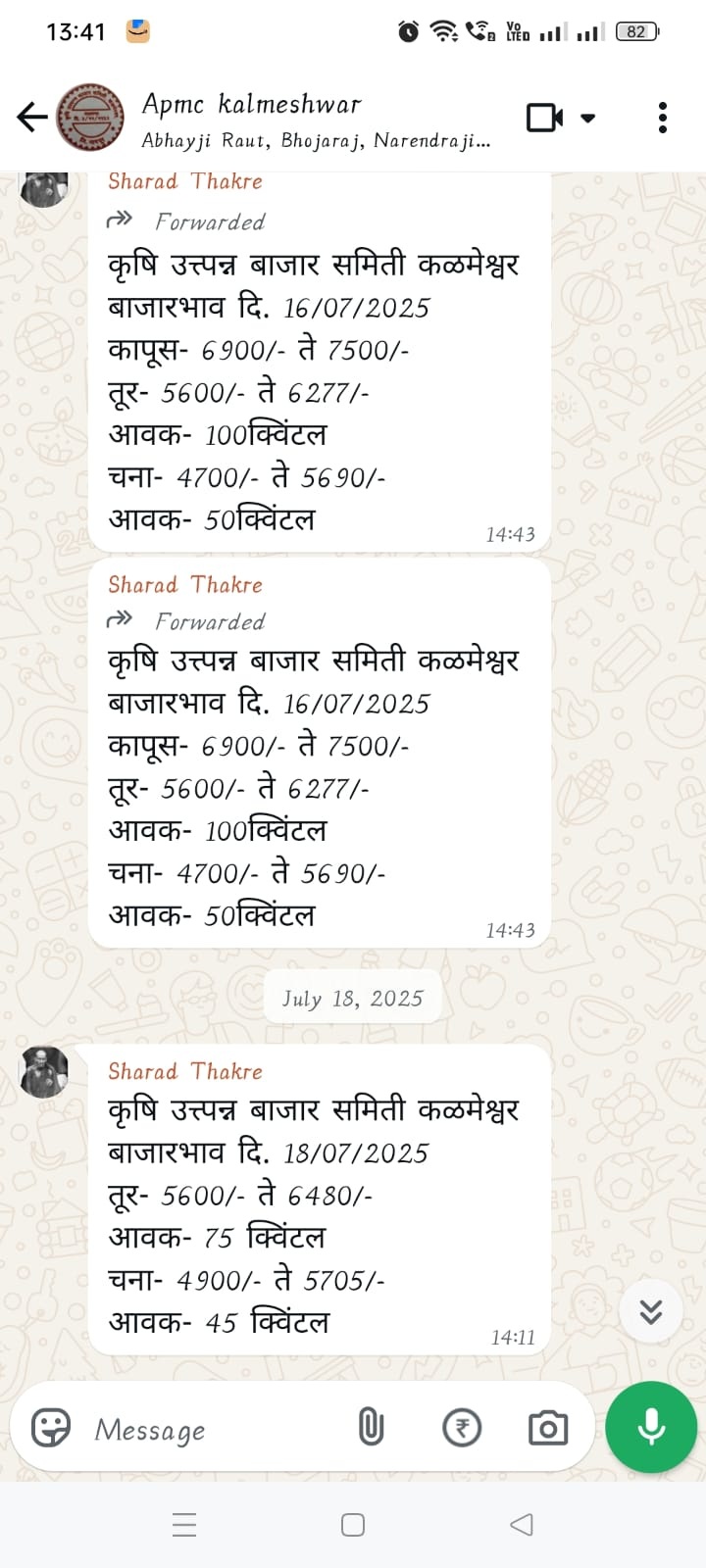
Task: Go back from the Apmc kalmeshwar chat
Action: click(x=32, y=118)
